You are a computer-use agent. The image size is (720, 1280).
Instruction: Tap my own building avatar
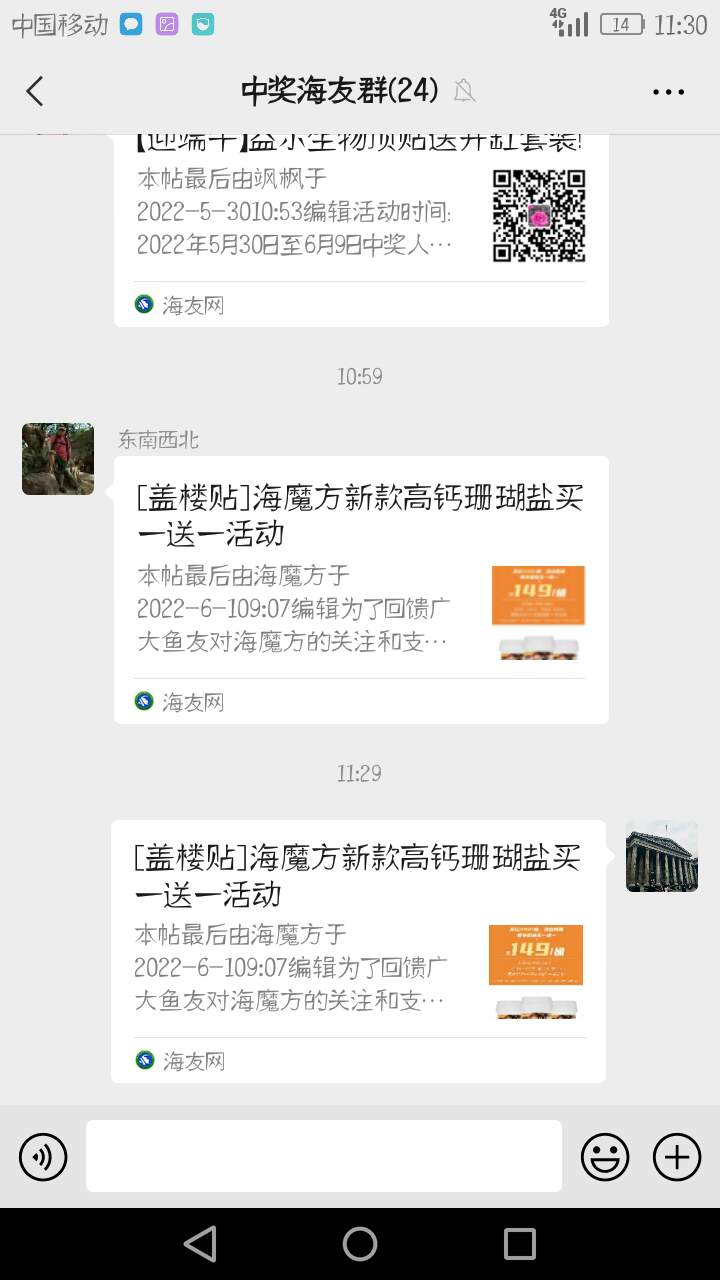click(x=661, y=856)
